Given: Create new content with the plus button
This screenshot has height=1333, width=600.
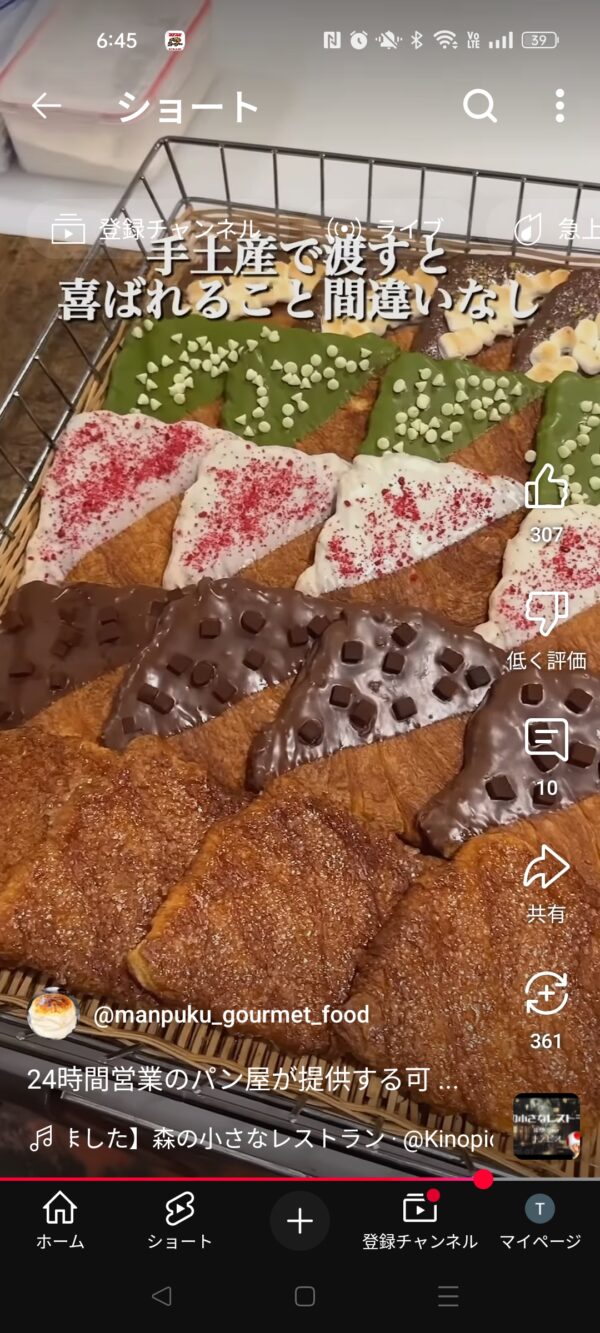Looking at the screenshot, I should (x=300, y=1221).
